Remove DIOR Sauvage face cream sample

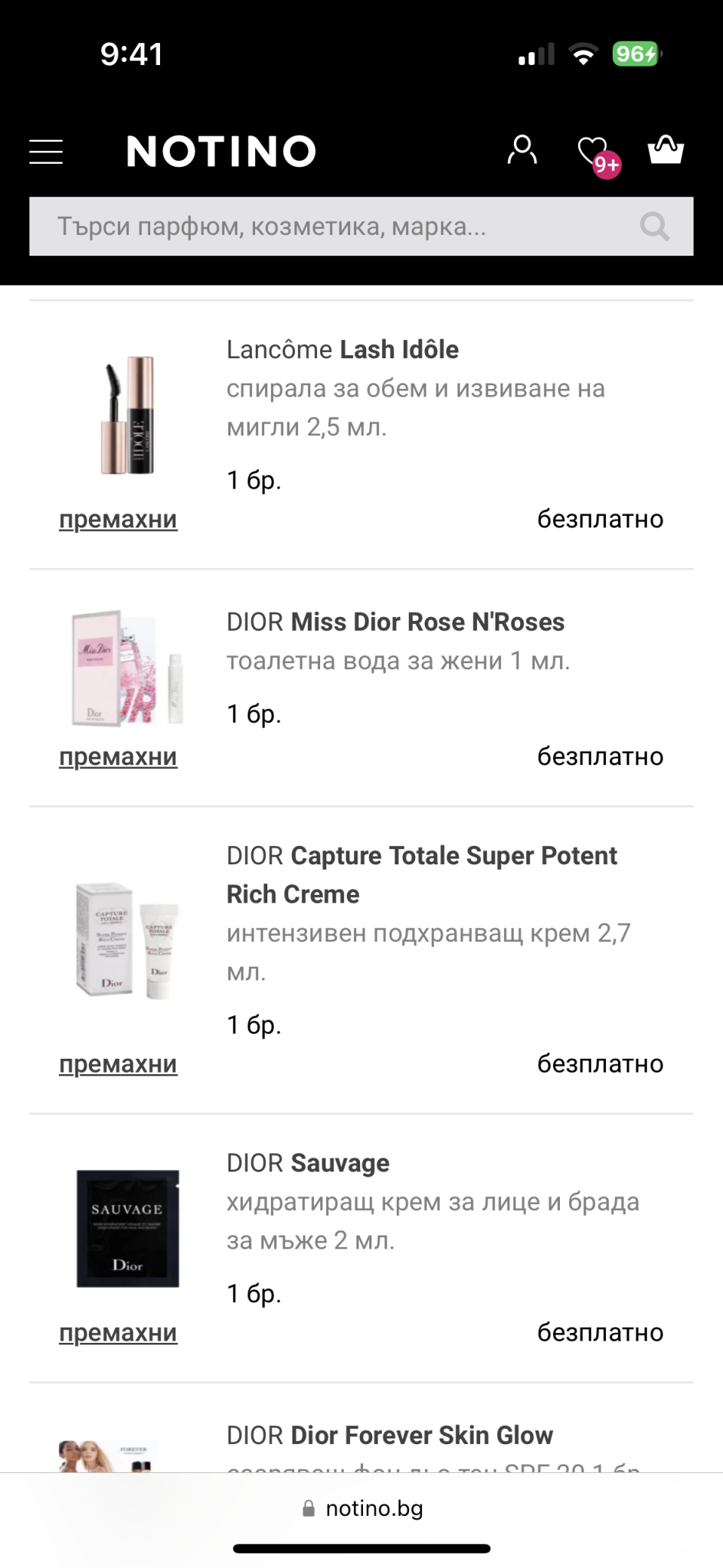click(x=118, y=1332)
